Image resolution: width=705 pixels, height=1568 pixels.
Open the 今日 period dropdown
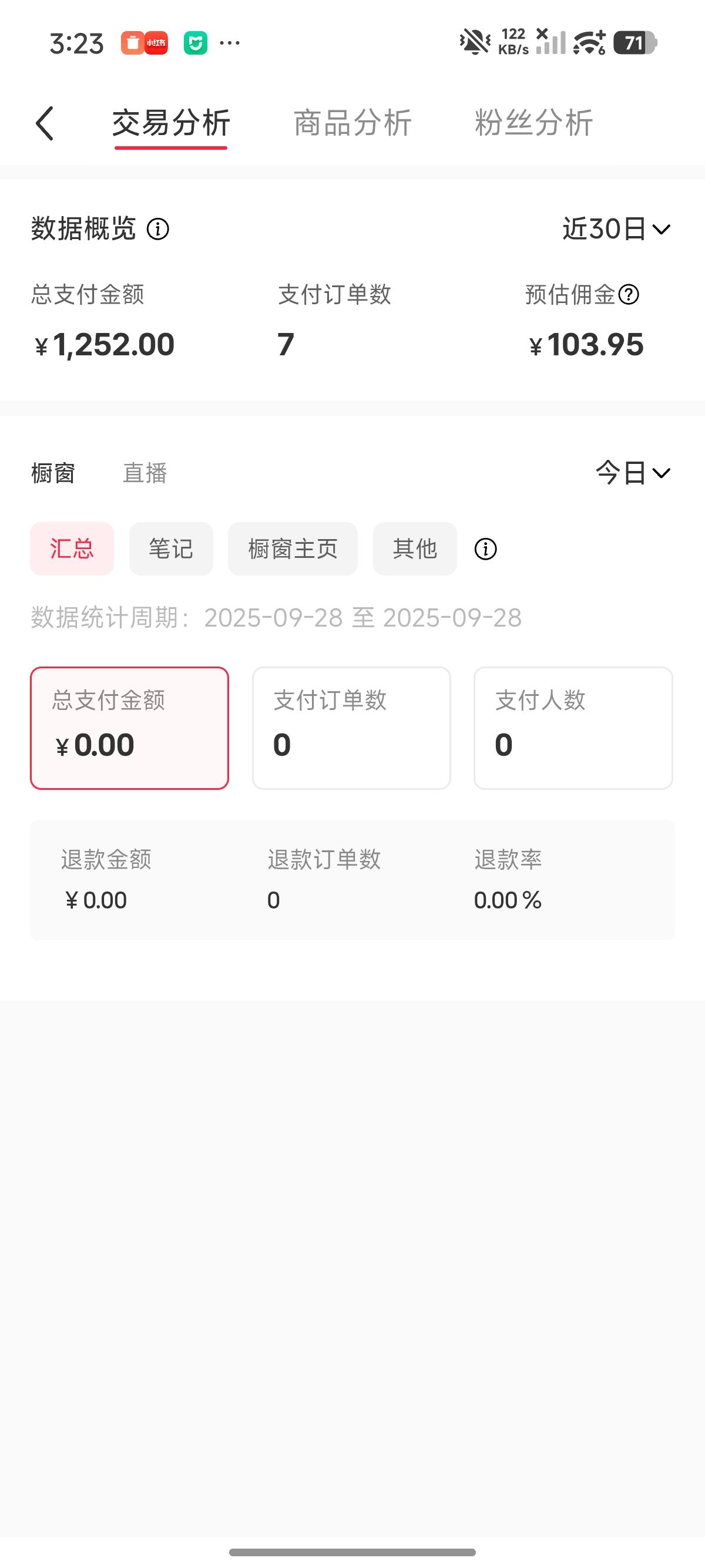(633, 473)
